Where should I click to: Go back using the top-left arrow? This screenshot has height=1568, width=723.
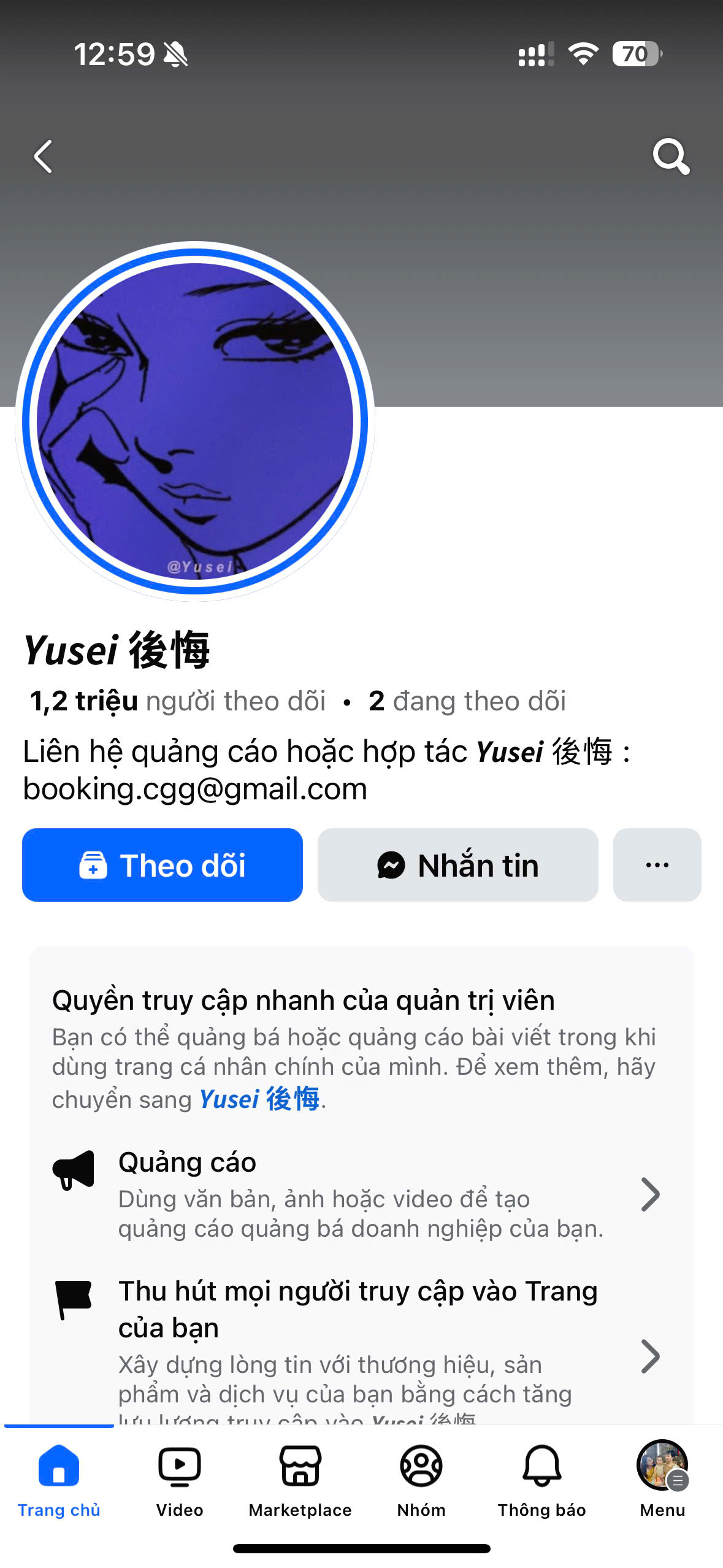43,157
